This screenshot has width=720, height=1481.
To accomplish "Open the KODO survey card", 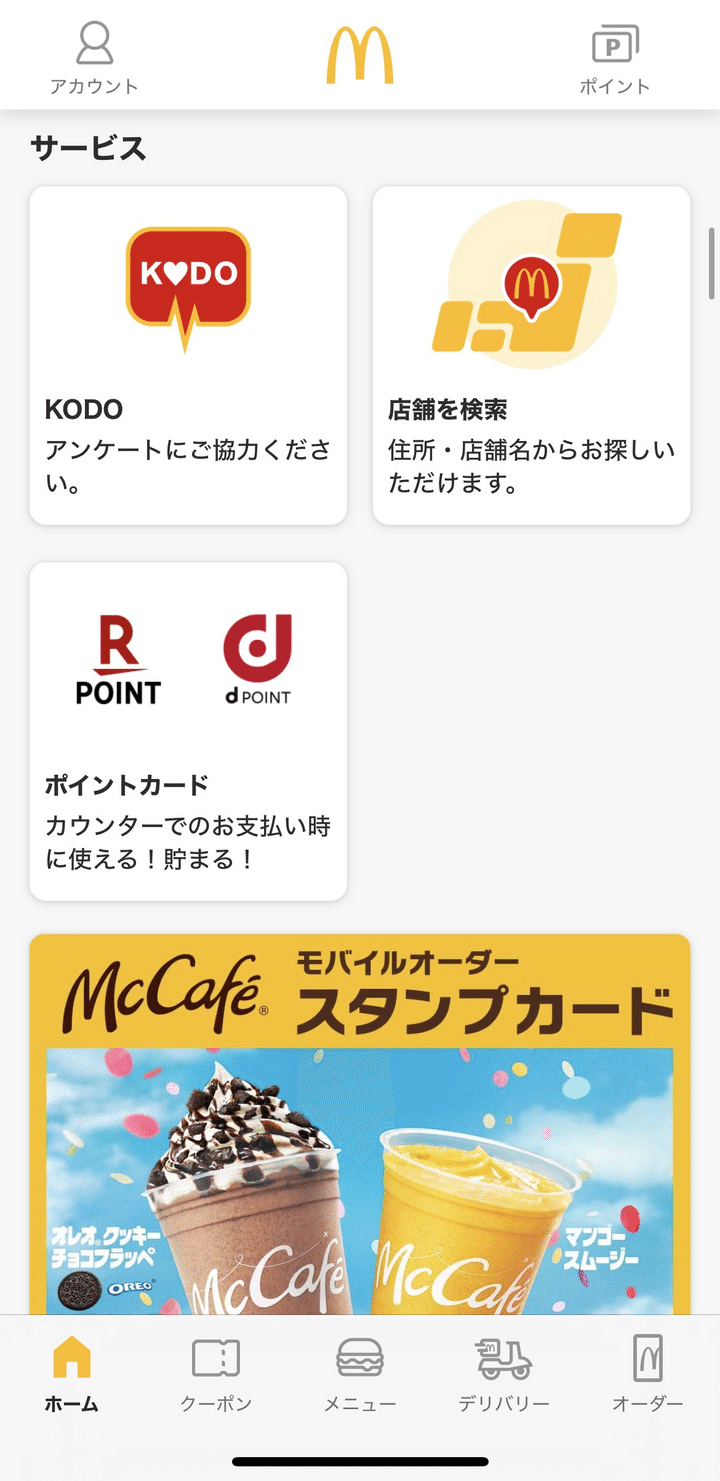I will point(188,355).
